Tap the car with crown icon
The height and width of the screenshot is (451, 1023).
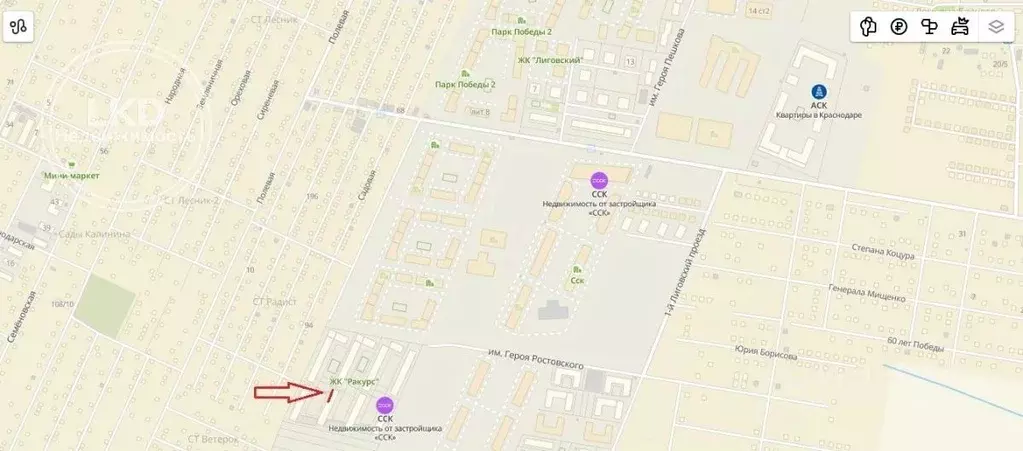[x=961, y=27]
